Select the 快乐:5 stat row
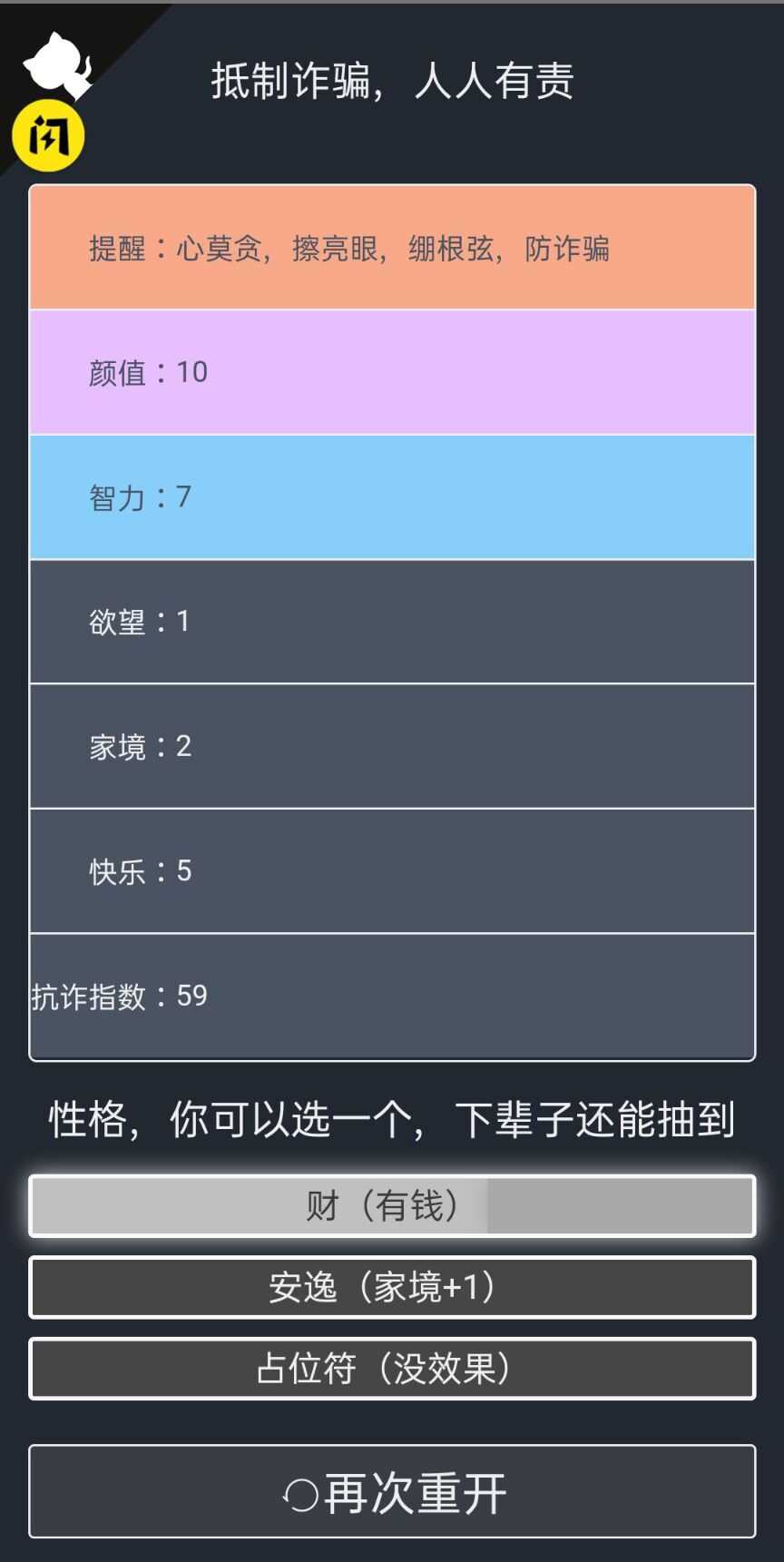The width and height of the screenshot is (784, 1562). tap(392, 870)
